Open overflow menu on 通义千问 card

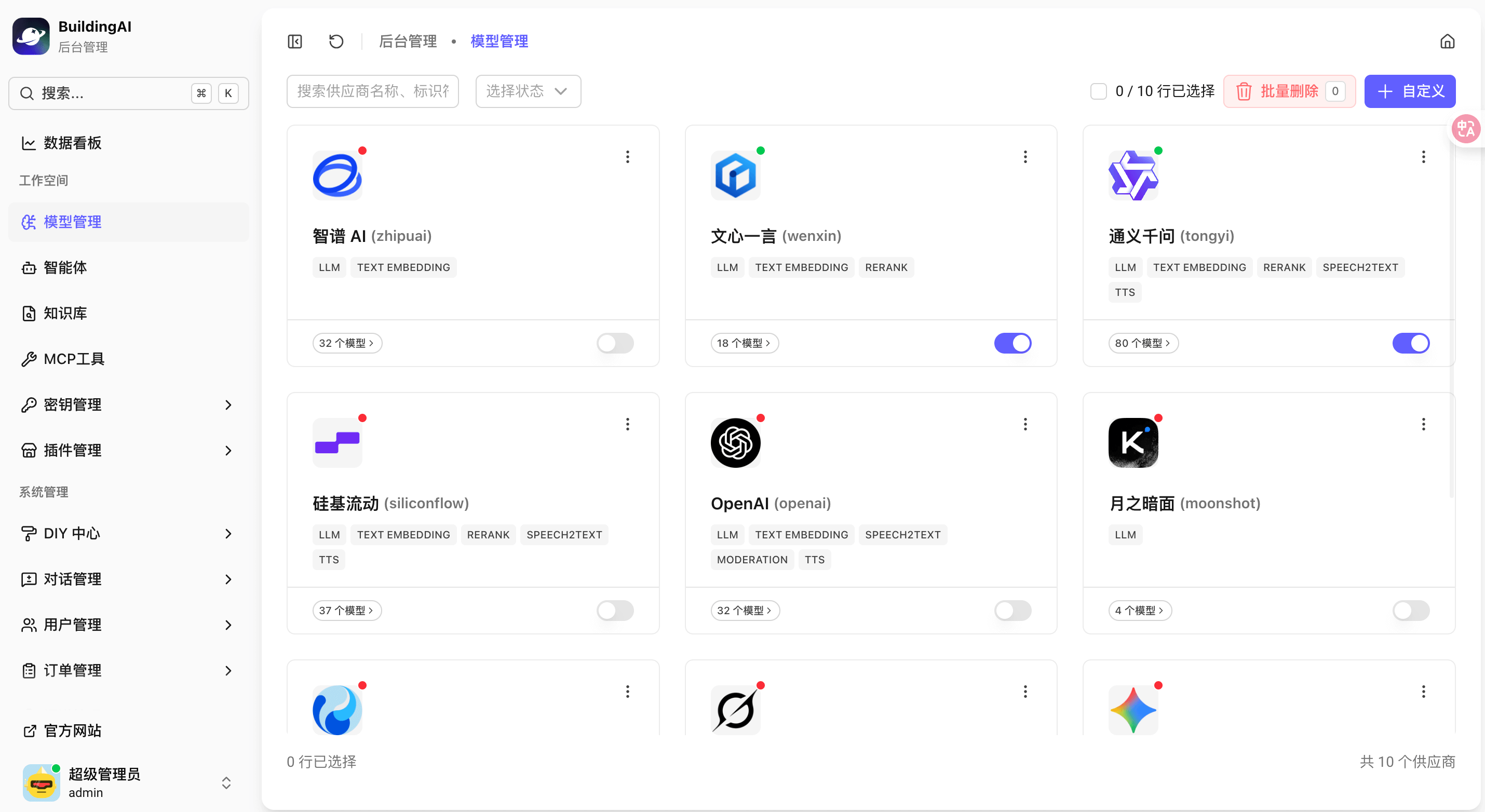tap(1423, 157)
